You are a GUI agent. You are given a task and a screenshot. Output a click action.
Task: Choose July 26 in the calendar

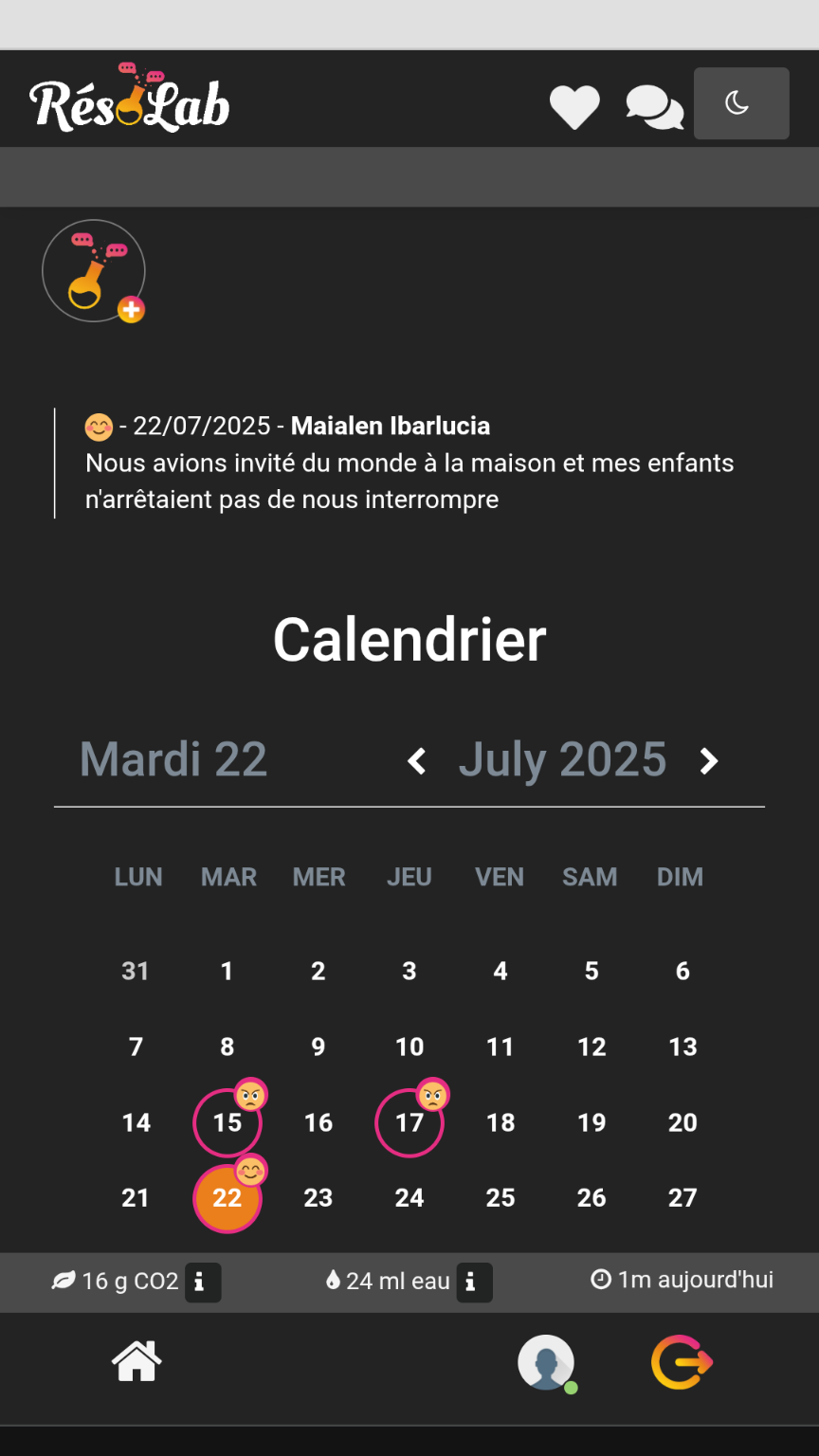[x=591, y=1198]
